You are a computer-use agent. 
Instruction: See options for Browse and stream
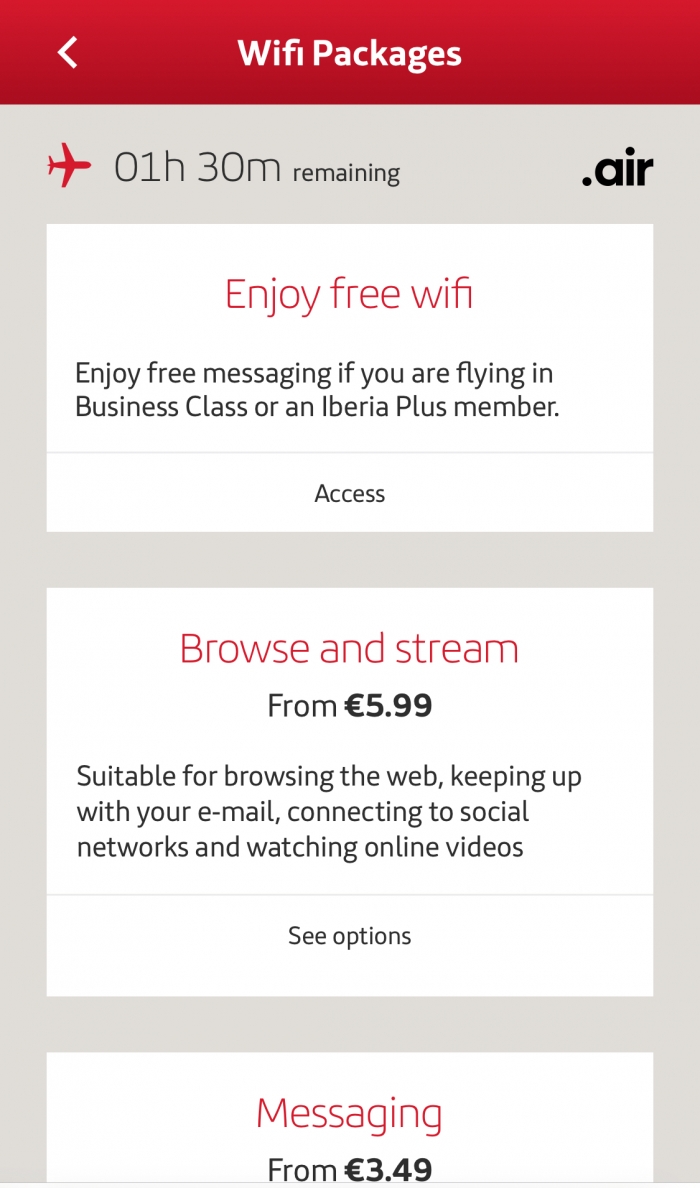point(349,936)
